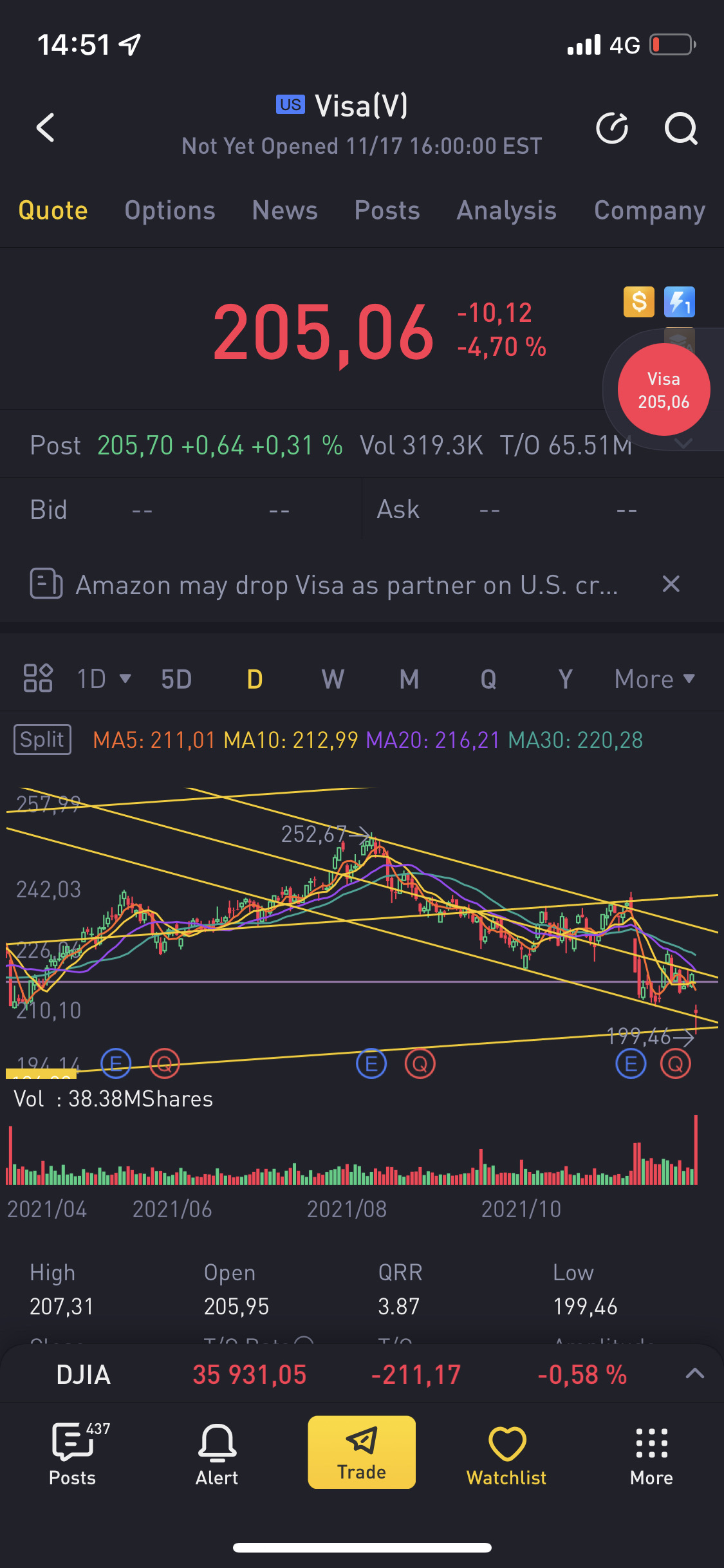Expand the DJIA index bar
The height and width of the screenshot is (1568, 724).
pyautogui.click(x=694, y=1374)
